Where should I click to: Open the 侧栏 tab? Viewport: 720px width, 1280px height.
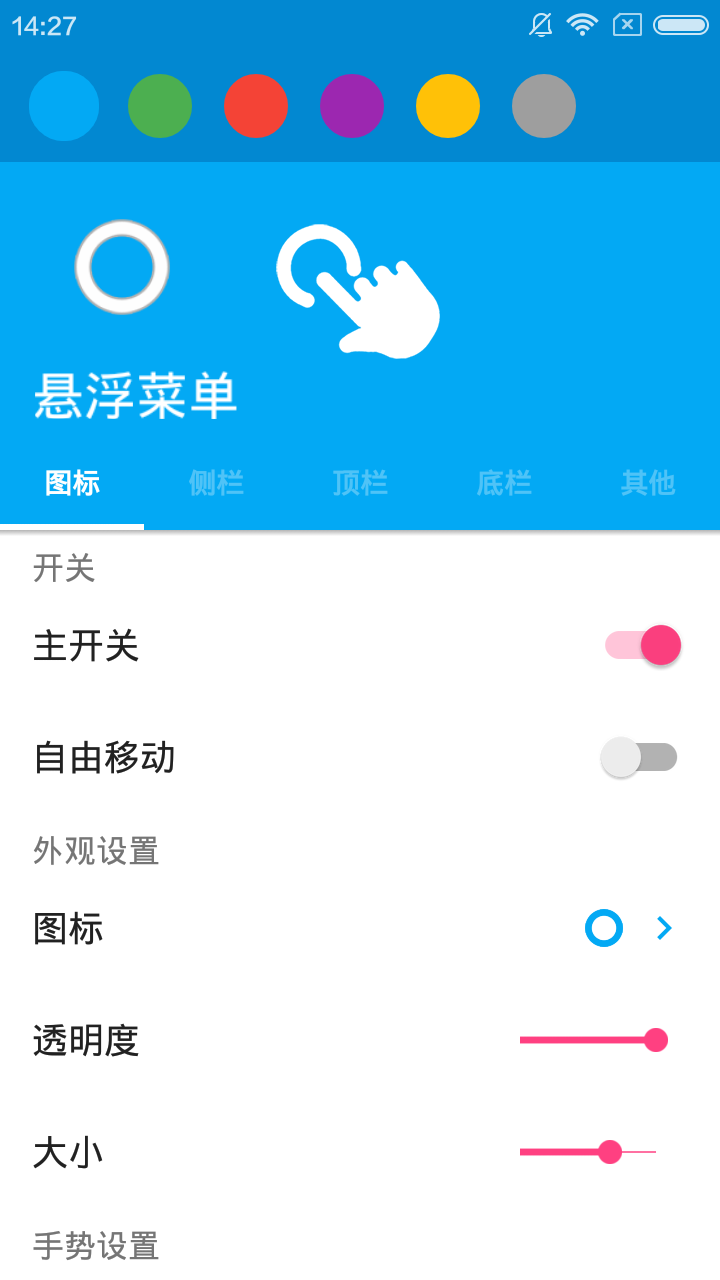tap(216, 484)
